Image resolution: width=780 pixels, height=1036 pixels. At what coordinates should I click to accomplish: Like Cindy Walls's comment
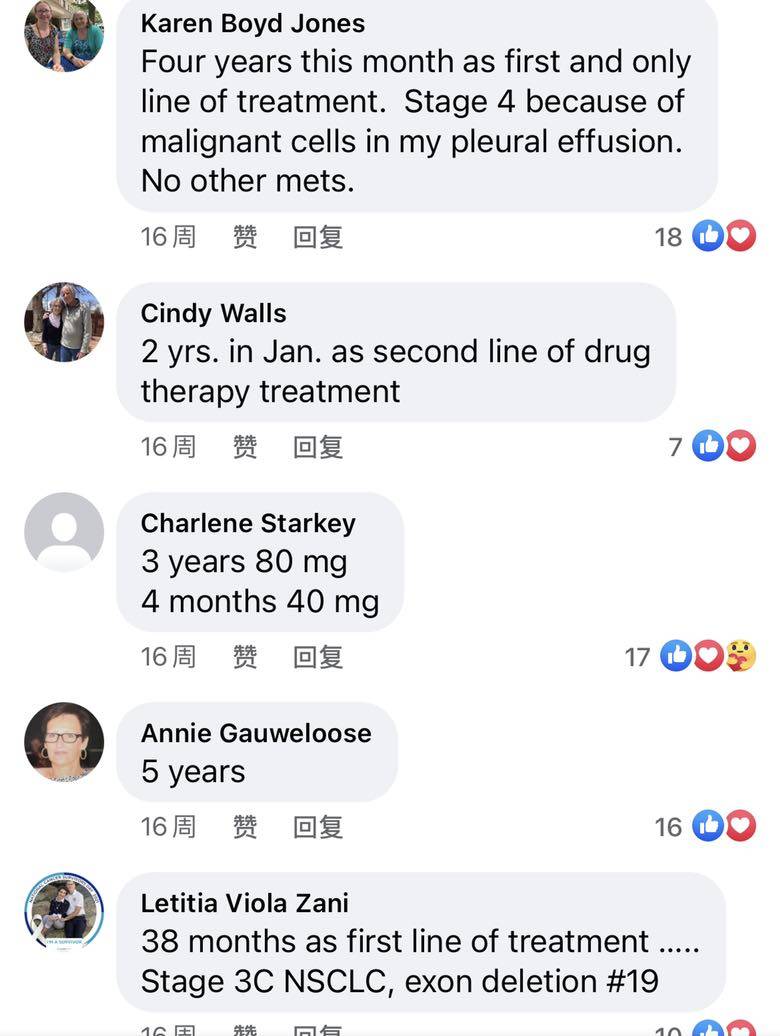click(245, 447)
